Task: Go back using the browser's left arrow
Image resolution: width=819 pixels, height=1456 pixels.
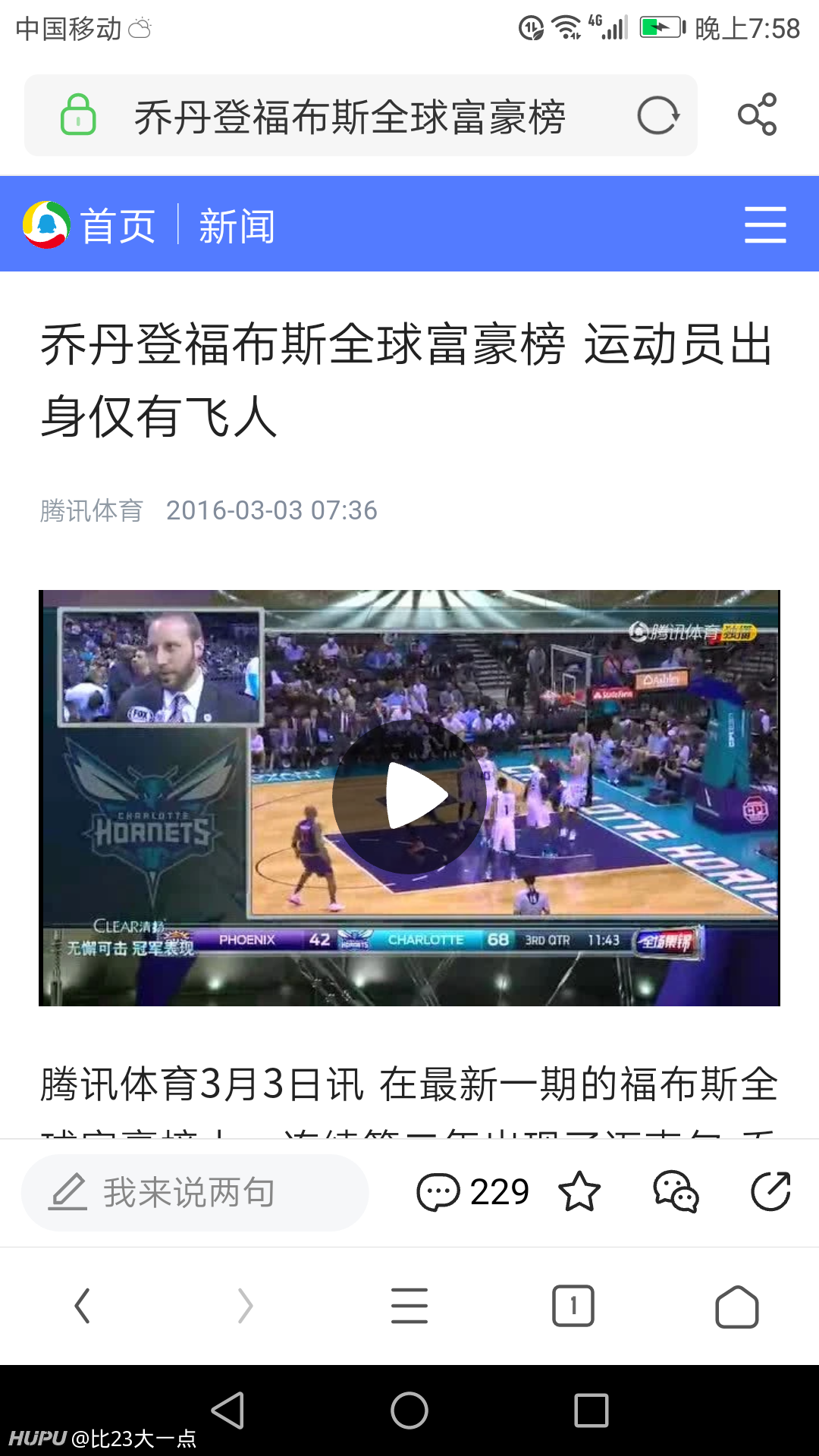Action: 82,1306
